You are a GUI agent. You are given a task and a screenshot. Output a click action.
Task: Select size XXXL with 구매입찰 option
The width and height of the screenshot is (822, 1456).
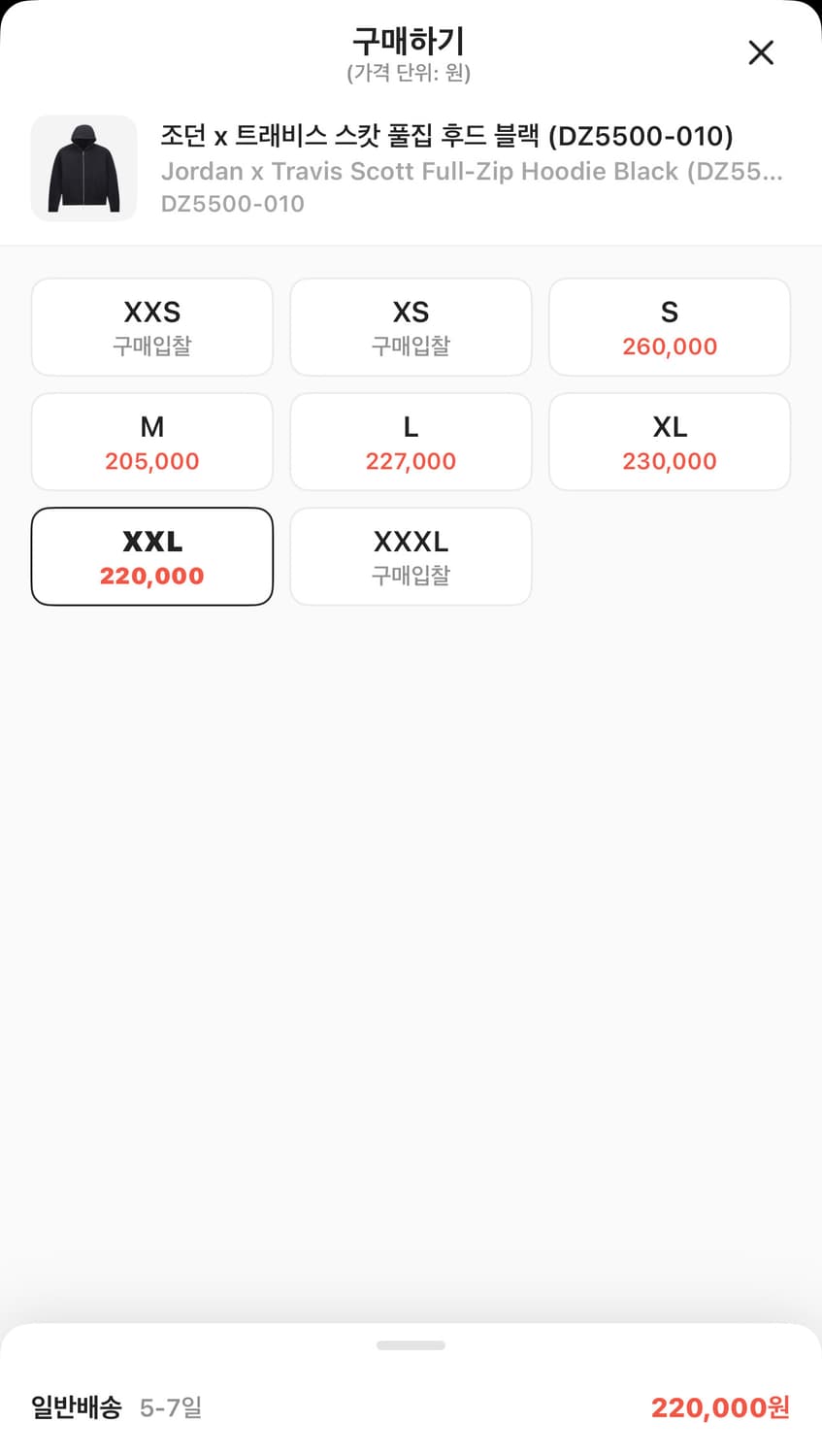click(411, 556)
